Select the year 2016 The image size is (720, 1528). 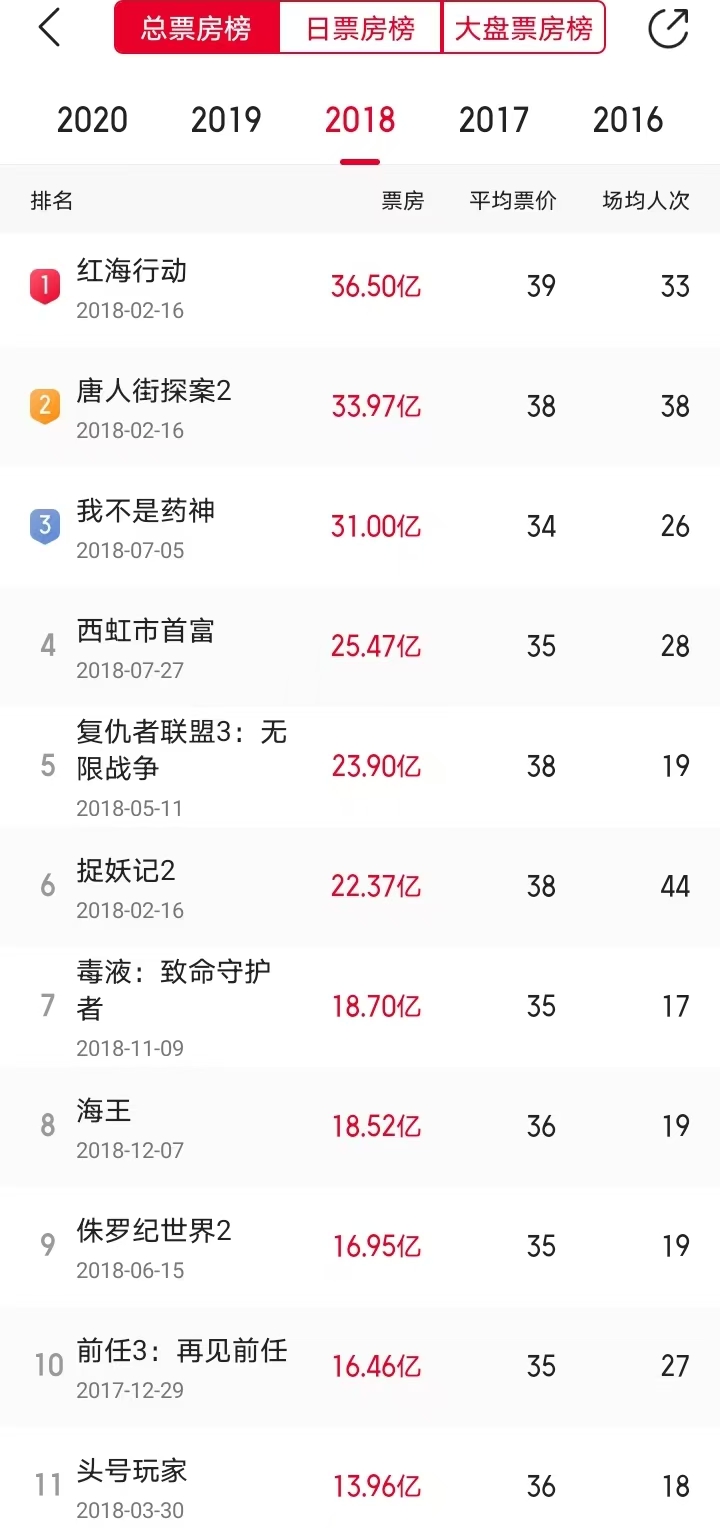tap(627, 120)
